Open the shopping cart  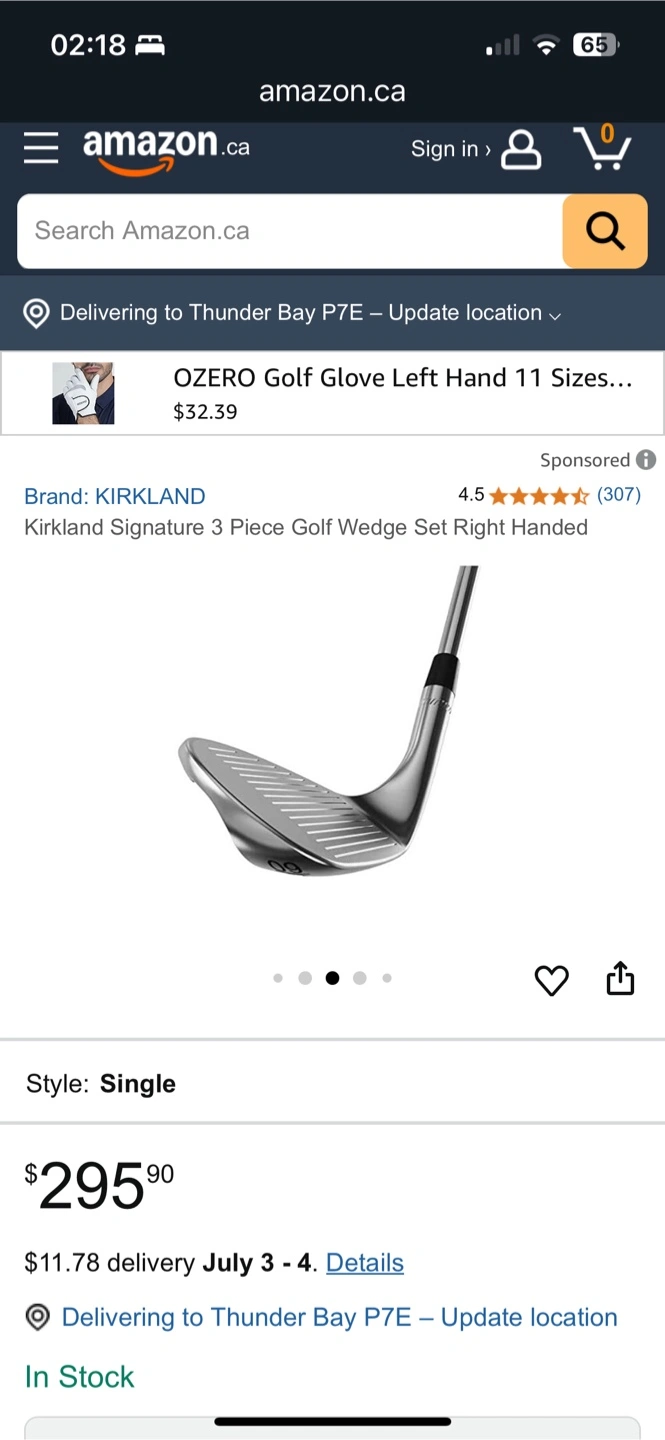[x=602, y=148]
